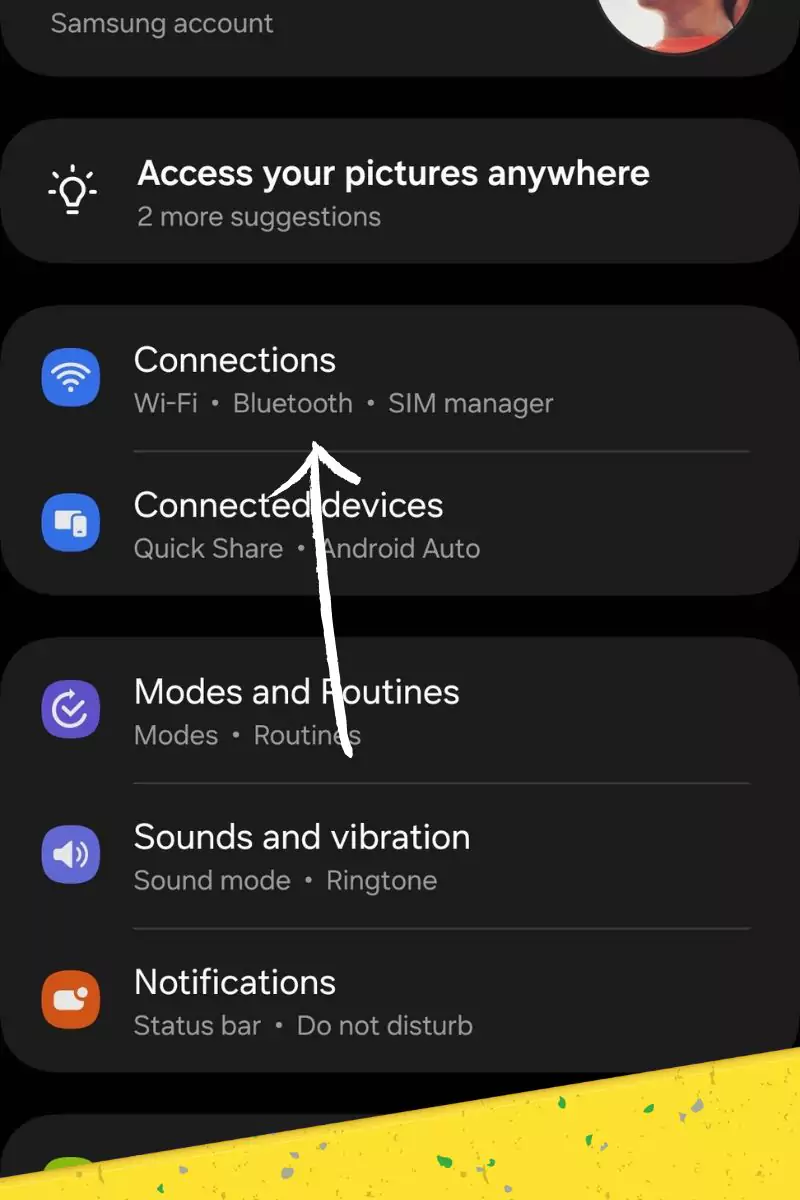The image size is (800, 1200).
Task: Open Connections settings
Action: pyautogui.click(x=235, y=360)
